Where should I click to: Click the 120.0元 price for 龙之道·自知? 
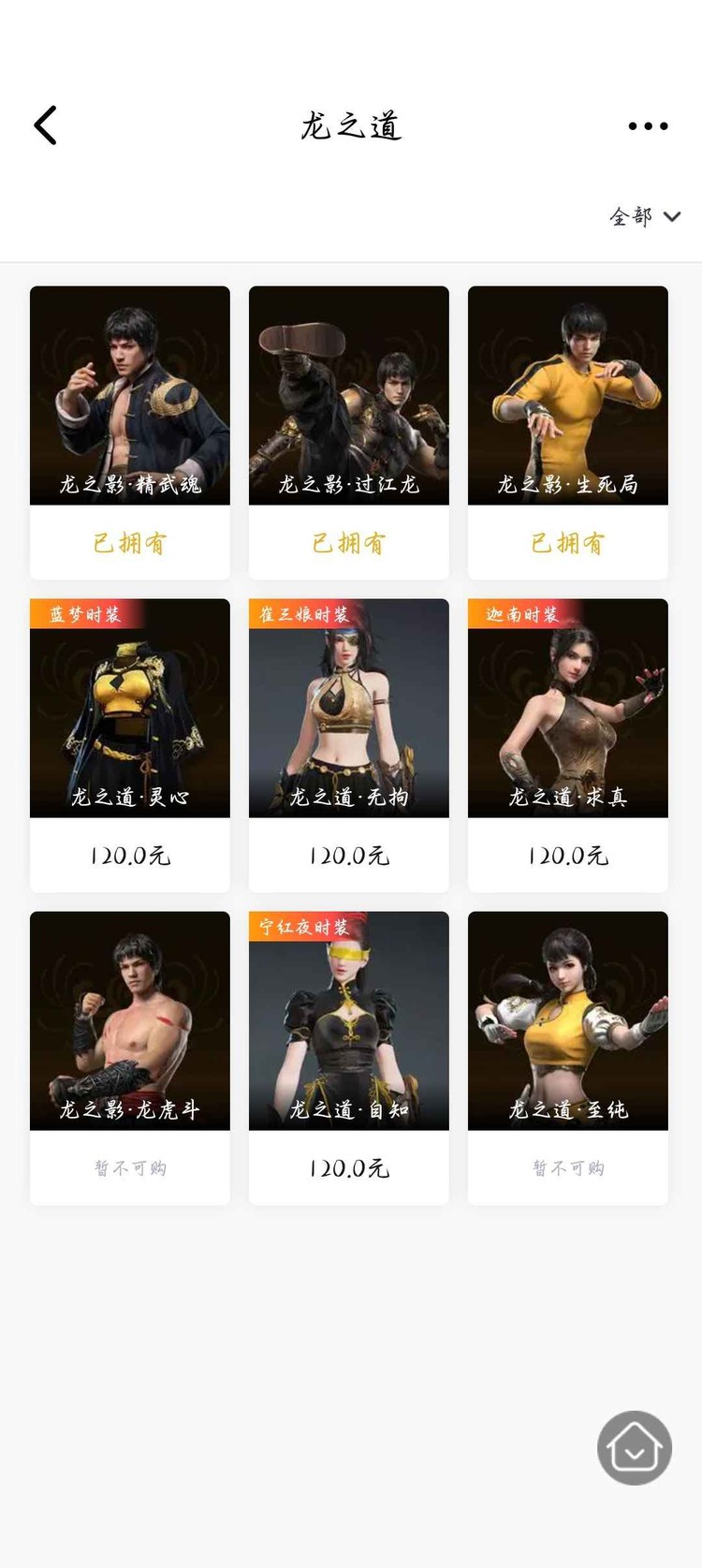tap(348, 1168)
